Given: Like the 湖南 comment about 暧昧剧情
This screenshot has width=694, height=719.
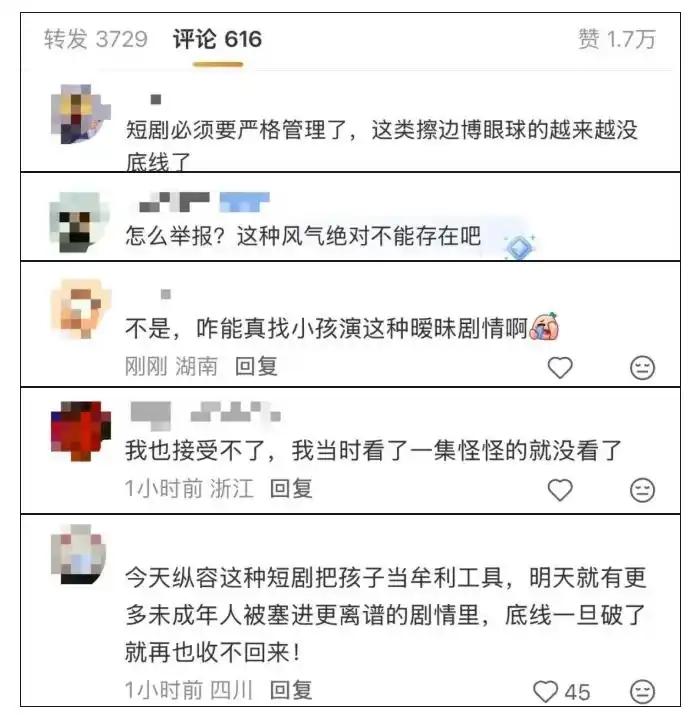Looking at the screenshot, I should pyautogui.click(x=560, y=368).
